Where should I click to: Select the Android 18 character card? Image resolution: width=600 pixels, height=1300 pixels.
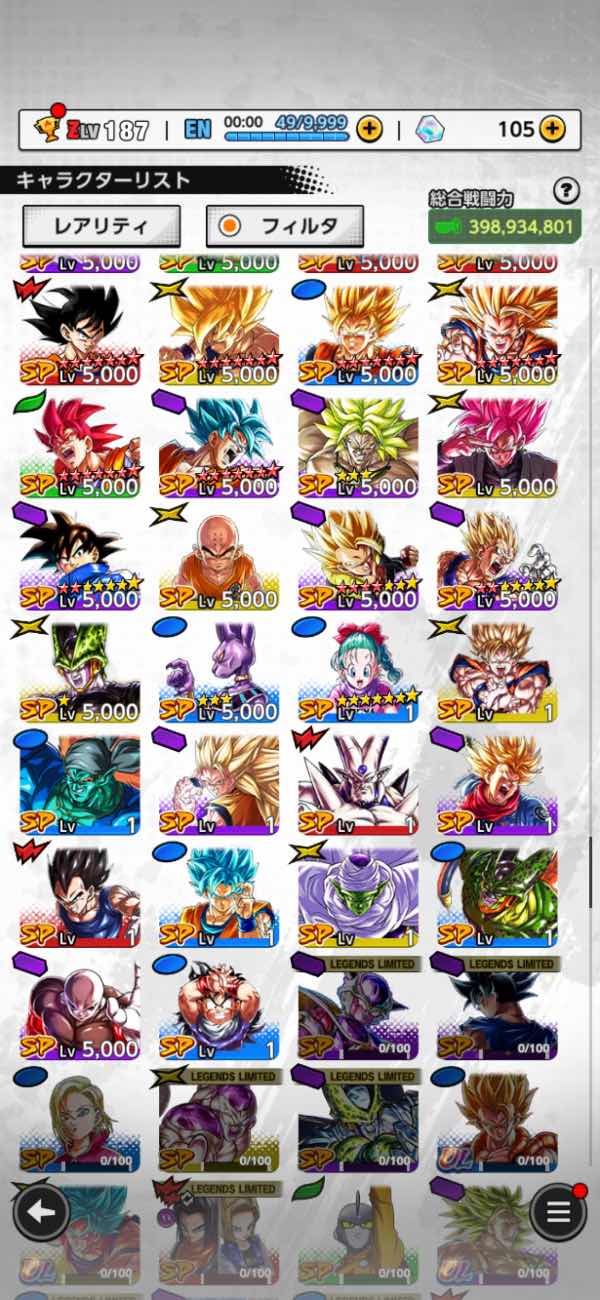click(80, 1122)
